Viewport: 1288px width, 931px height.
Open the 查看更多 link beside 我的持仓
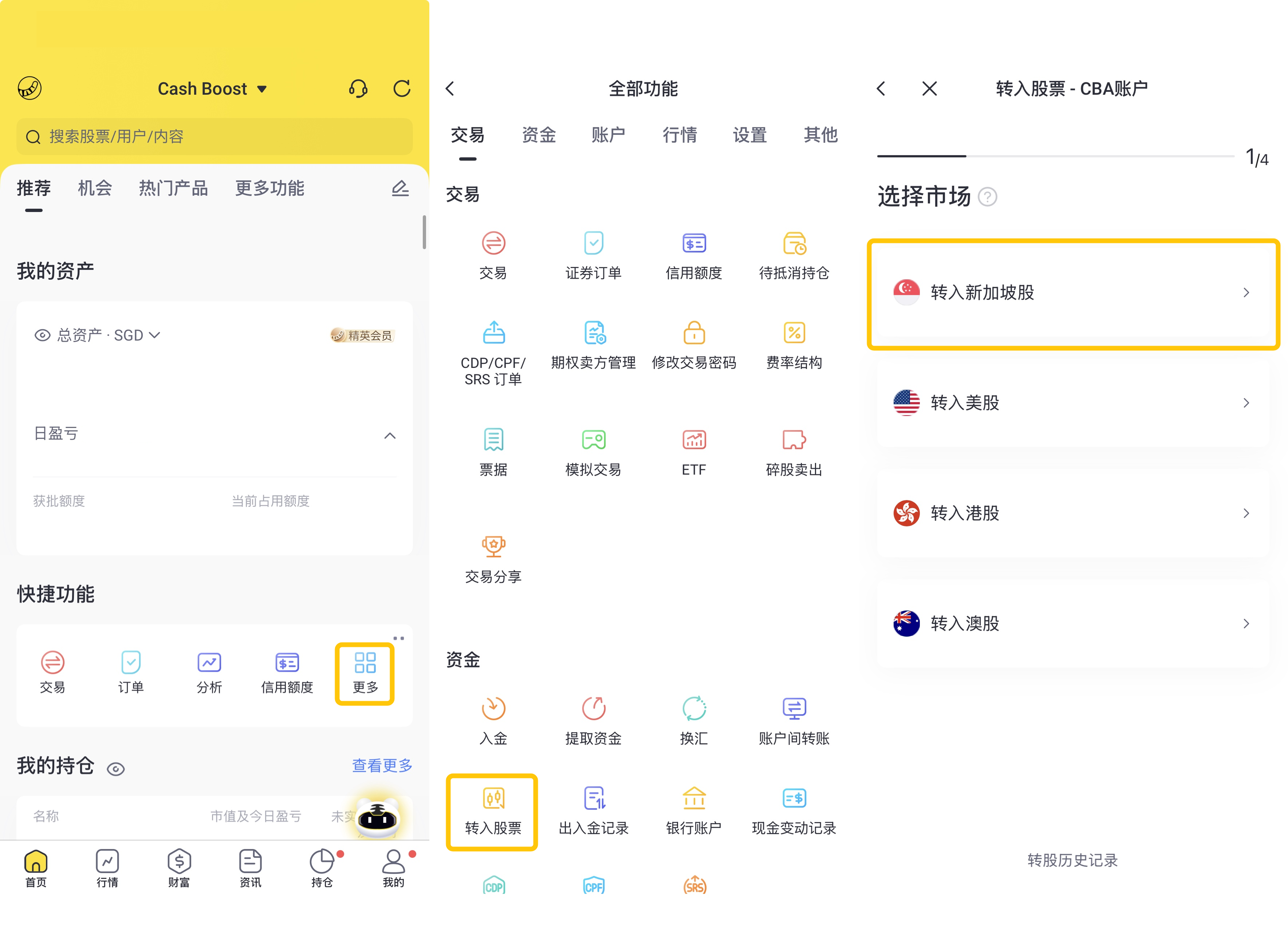(382, 765)
